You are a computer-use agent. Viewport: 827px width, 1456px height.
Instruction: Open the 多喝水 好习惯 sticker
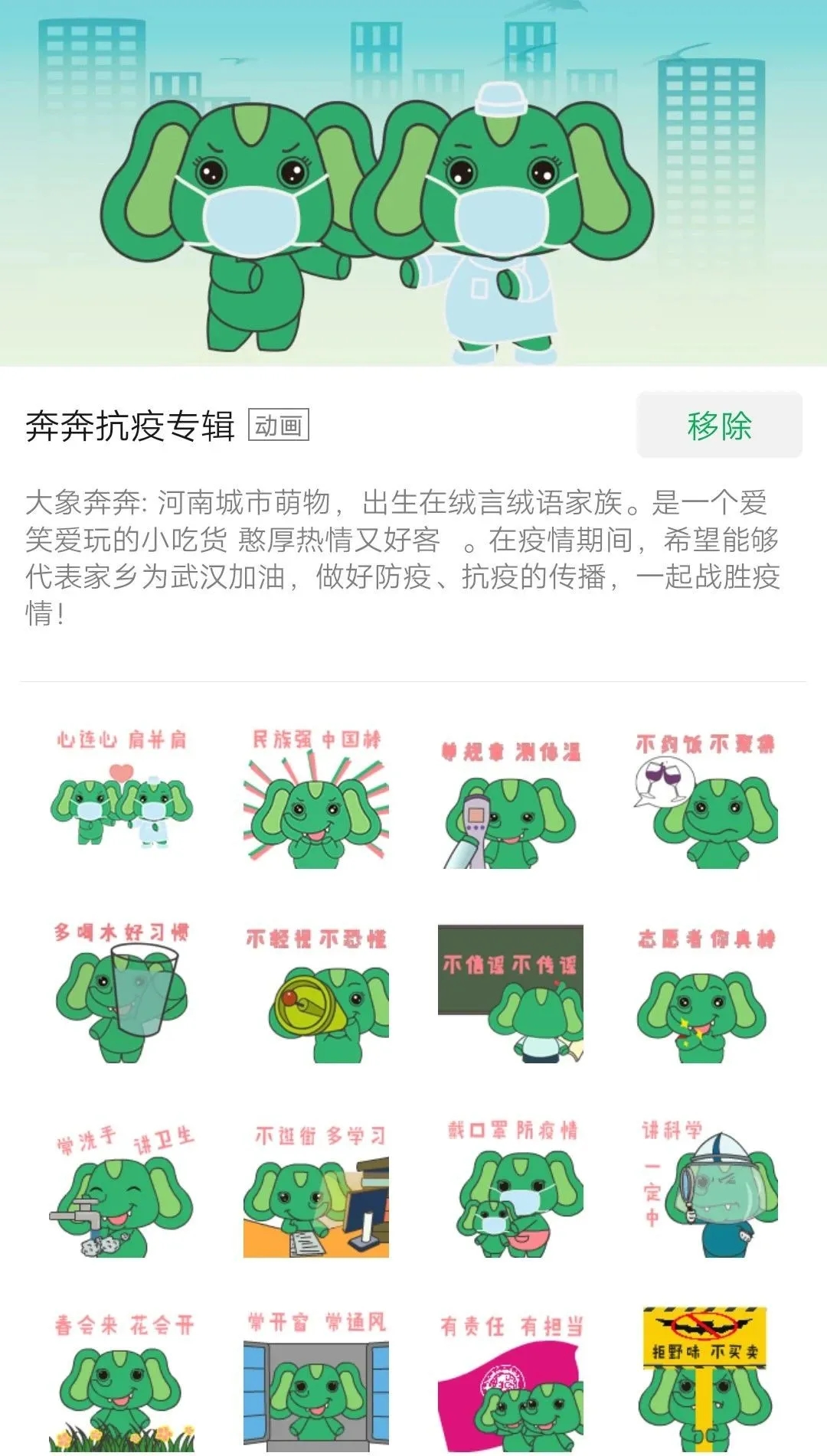click(121, 994)
